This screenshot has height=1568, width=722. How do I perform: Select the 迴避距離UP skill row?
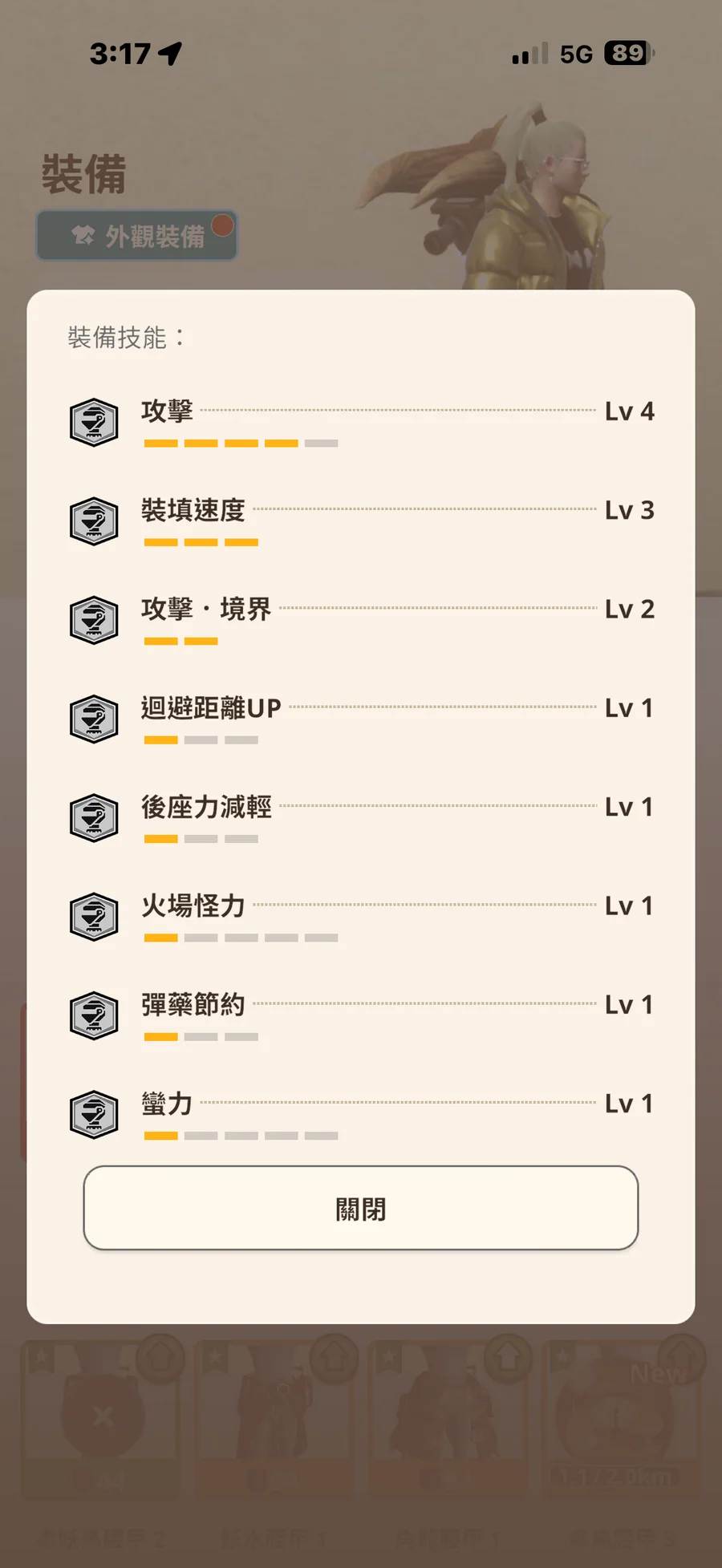tap(360, 718)
